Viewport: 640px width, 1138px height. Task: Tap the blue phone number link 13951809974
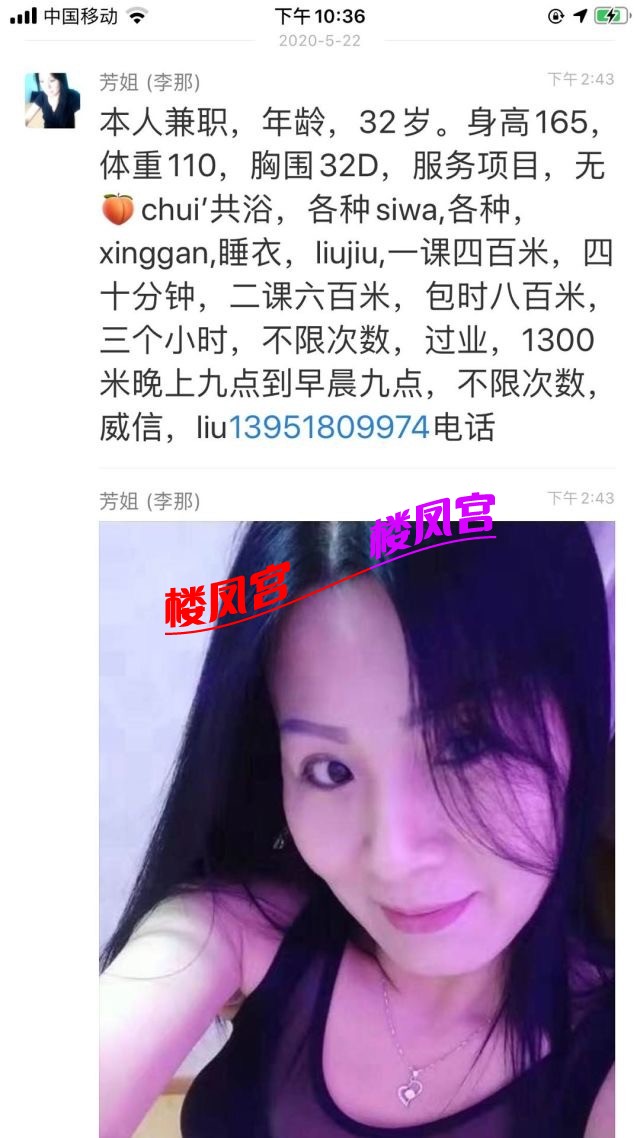click(329, 428)
